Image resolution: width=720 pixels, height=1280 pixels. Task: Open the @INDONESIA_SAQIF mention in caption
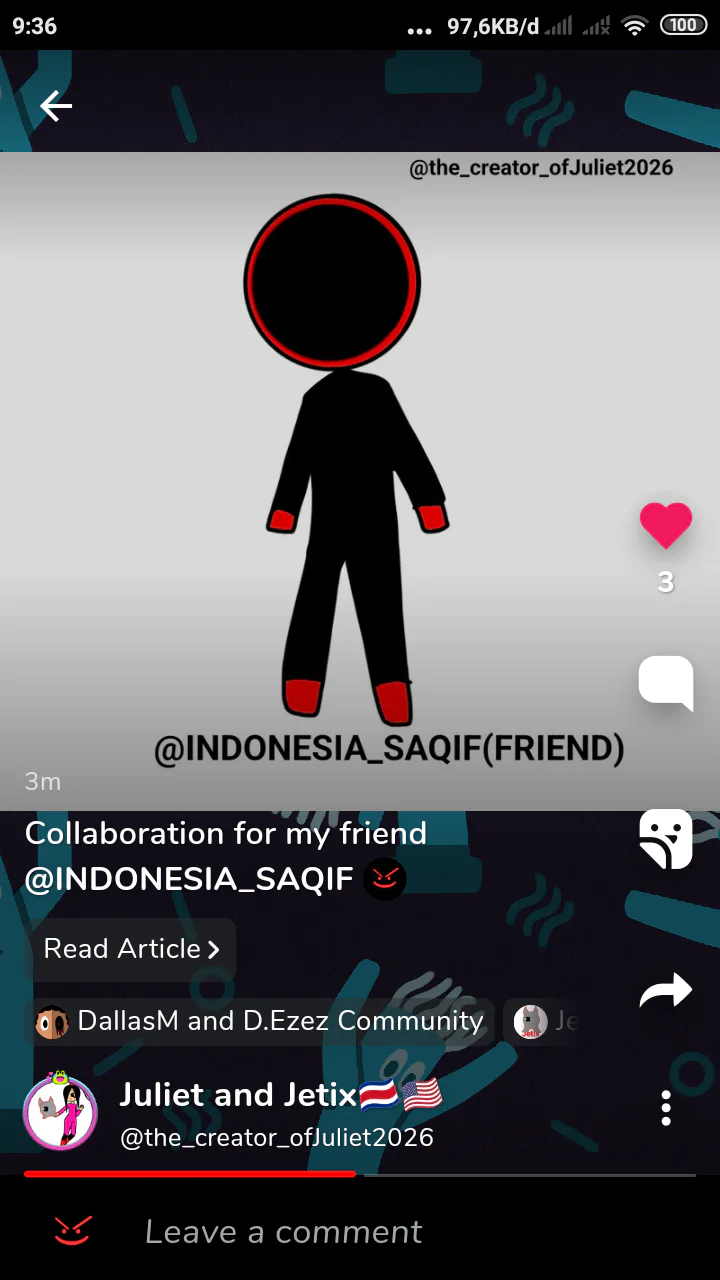[x=190, y=878]
